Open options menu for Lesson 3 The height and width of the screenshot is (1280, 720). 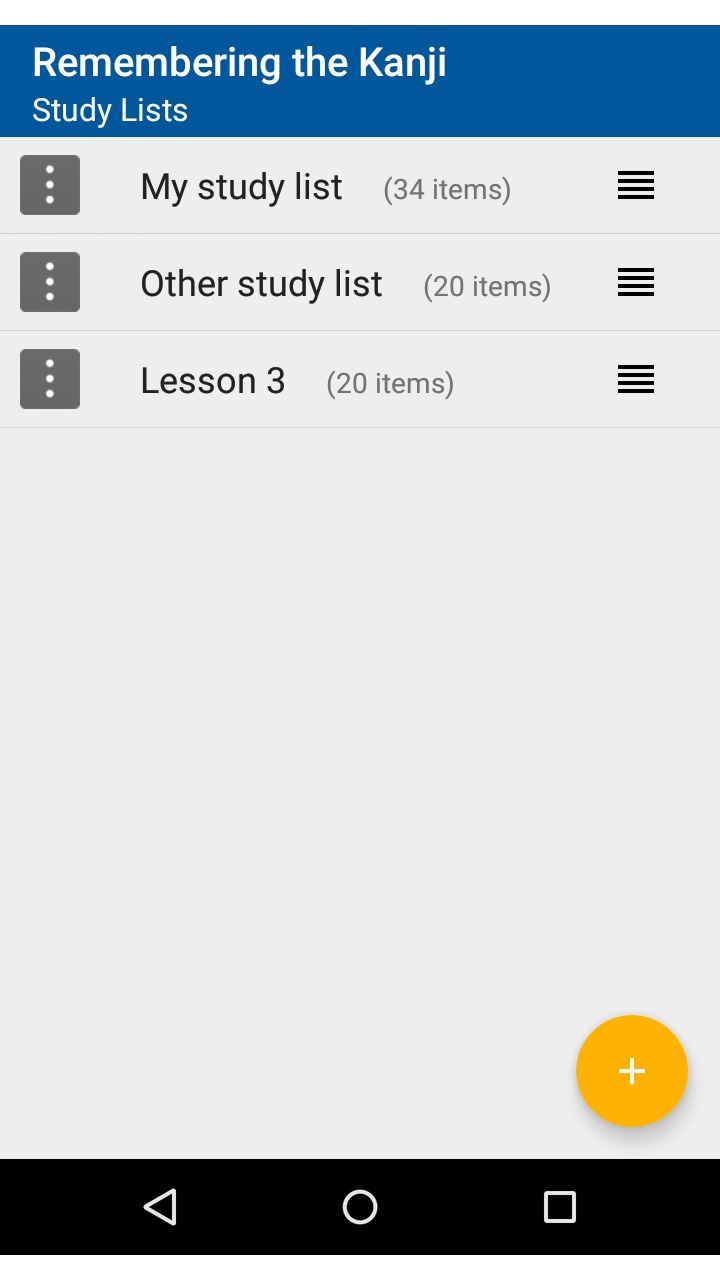pos(50,379)
